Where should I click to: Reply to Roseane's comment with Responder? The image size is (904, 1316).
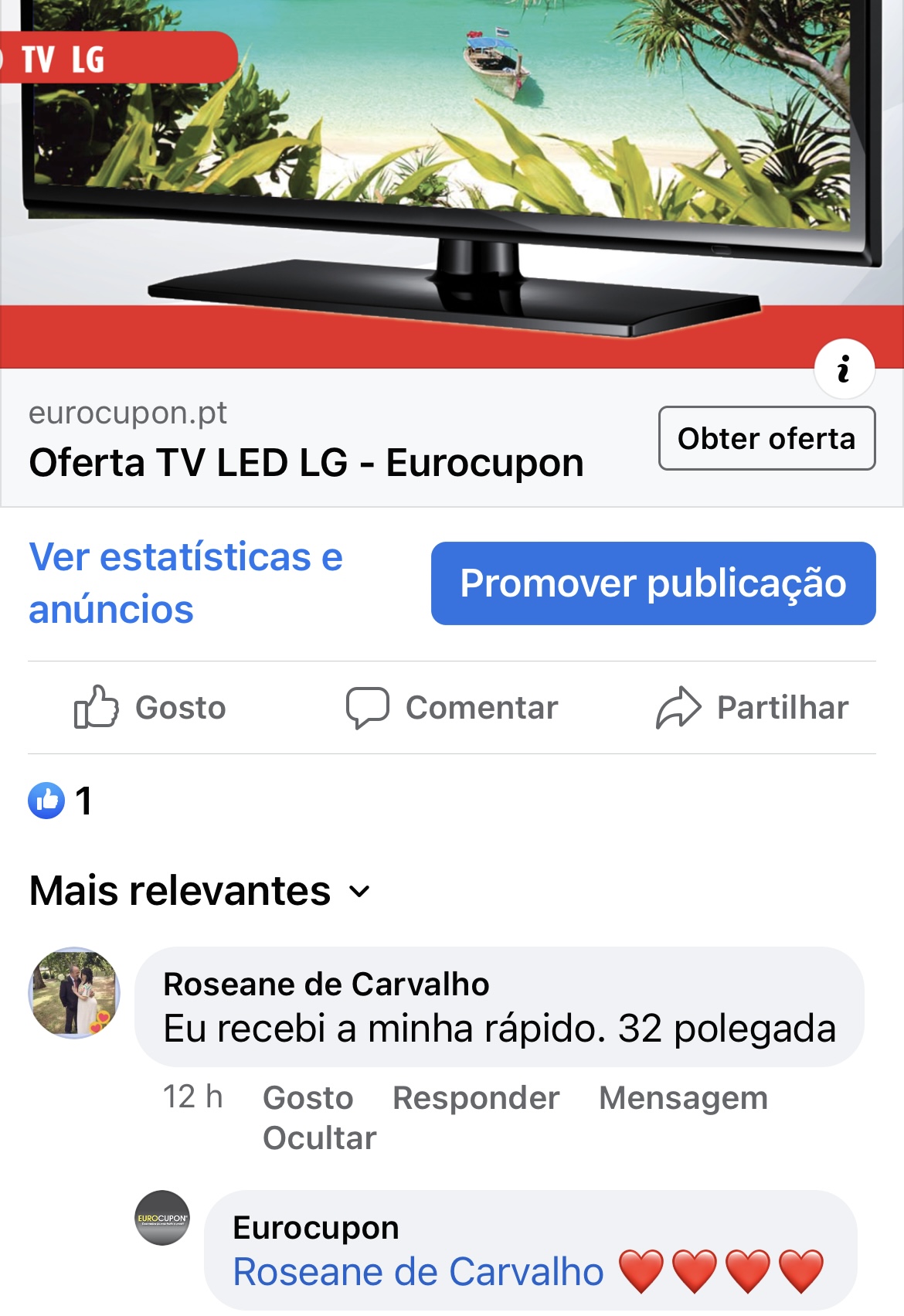[x=475, y=1098]
